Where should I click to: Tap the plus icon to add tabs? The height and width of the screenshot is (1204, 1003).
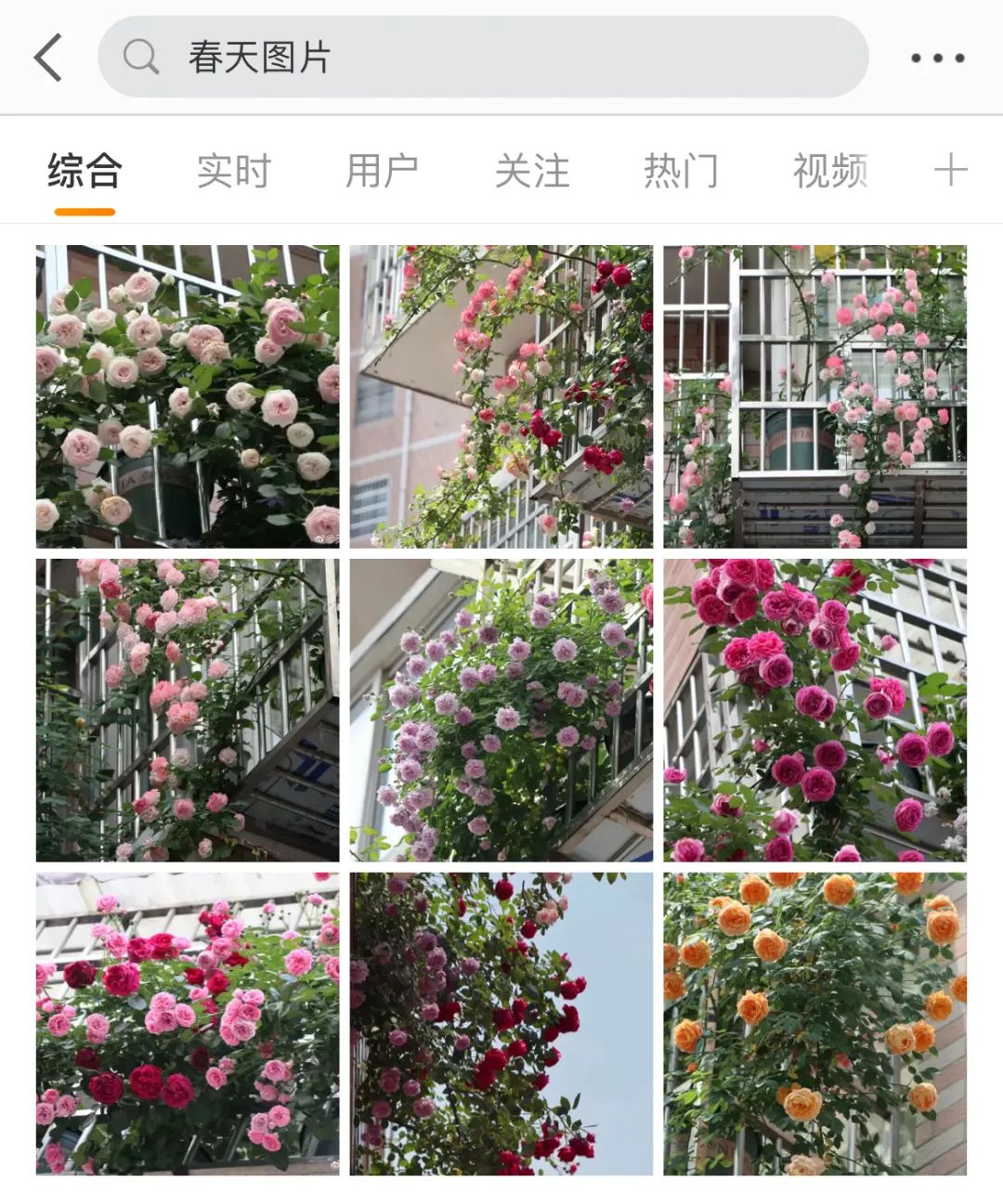(x=950, y=172)
